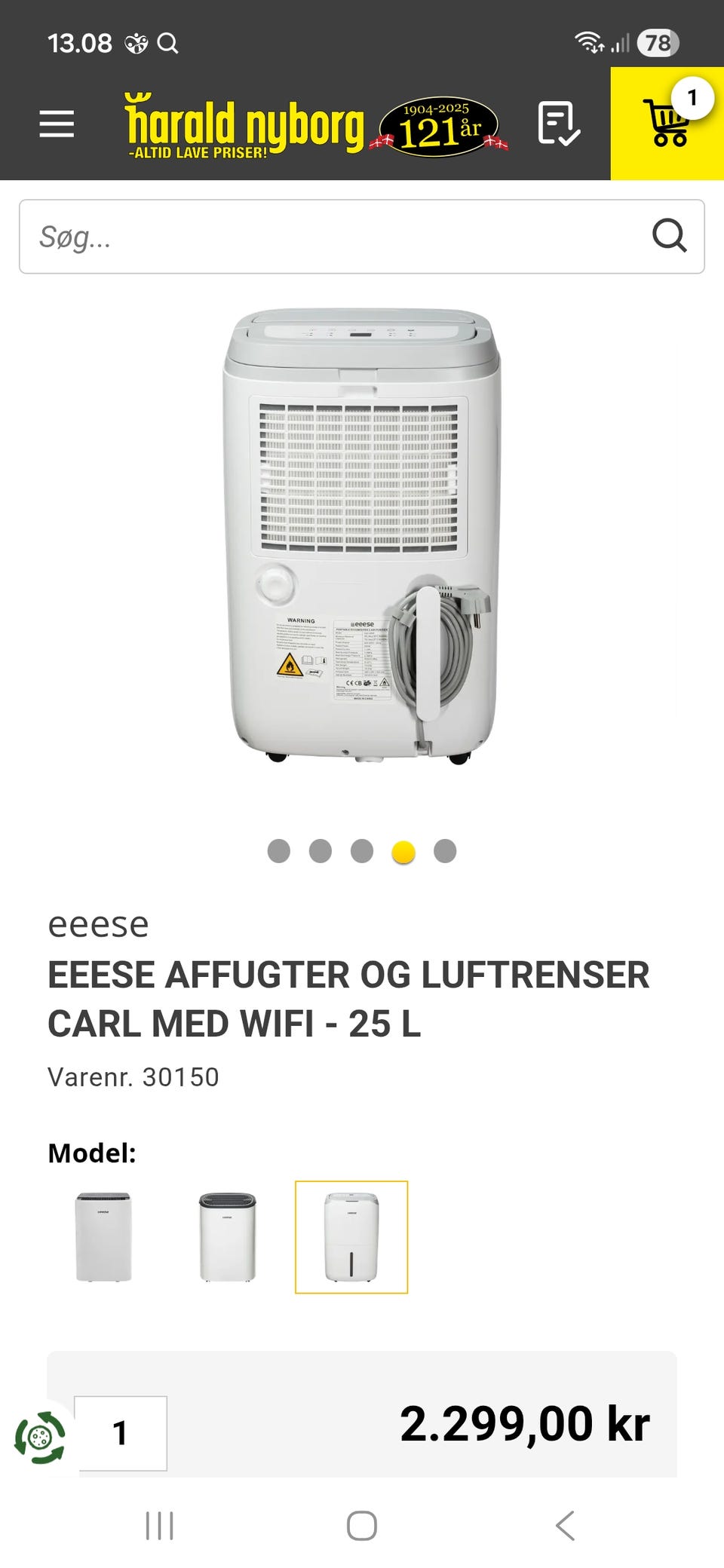The image size is (724, 1568).
Task: Jump to the fifth product image dot
Action: (x=445, y=851)
